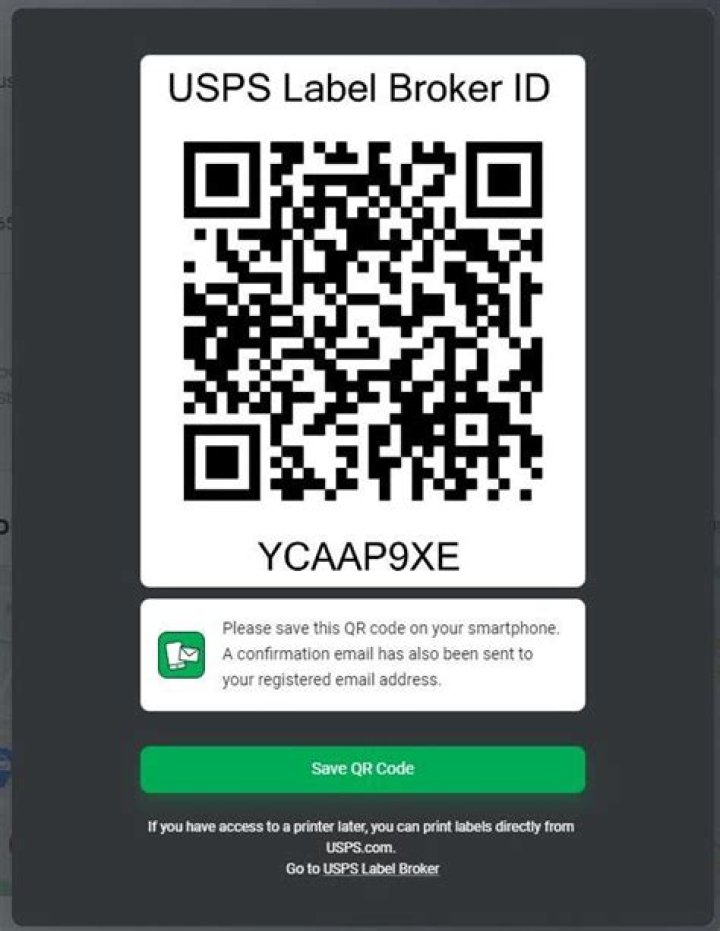This screenshot has height=931, width=720.
Task: Tap the Save QR Code button
Action: click(x=362, y=769)
